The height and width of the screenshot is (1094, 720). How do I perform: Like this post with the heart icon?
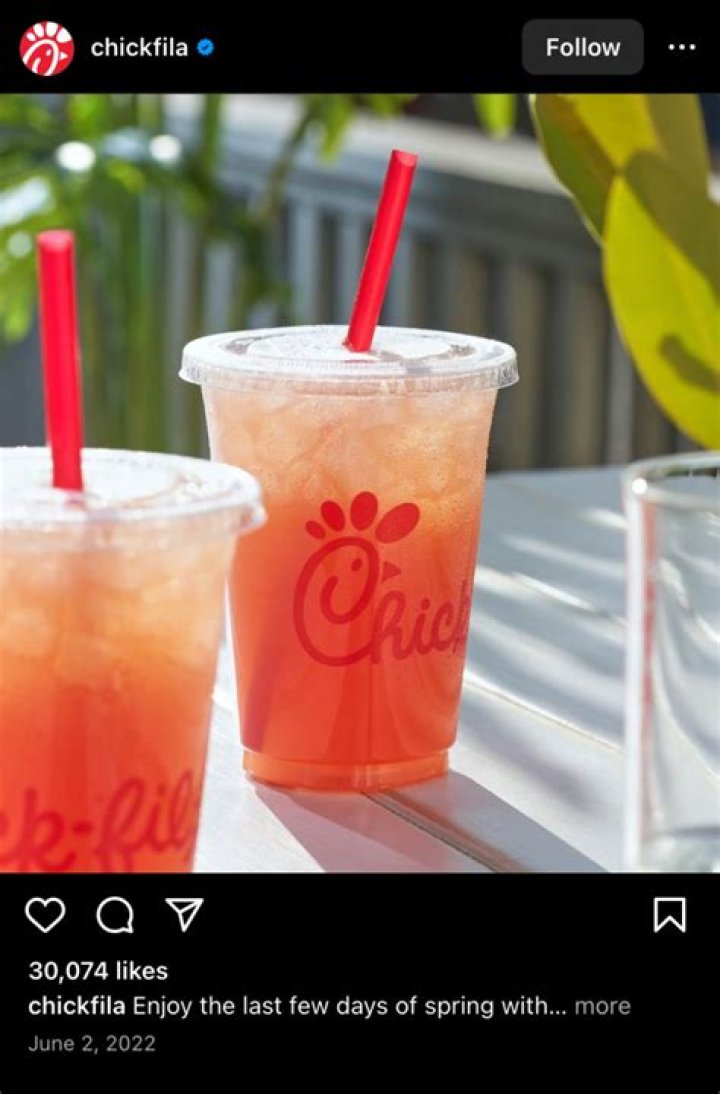click(45, 914)
